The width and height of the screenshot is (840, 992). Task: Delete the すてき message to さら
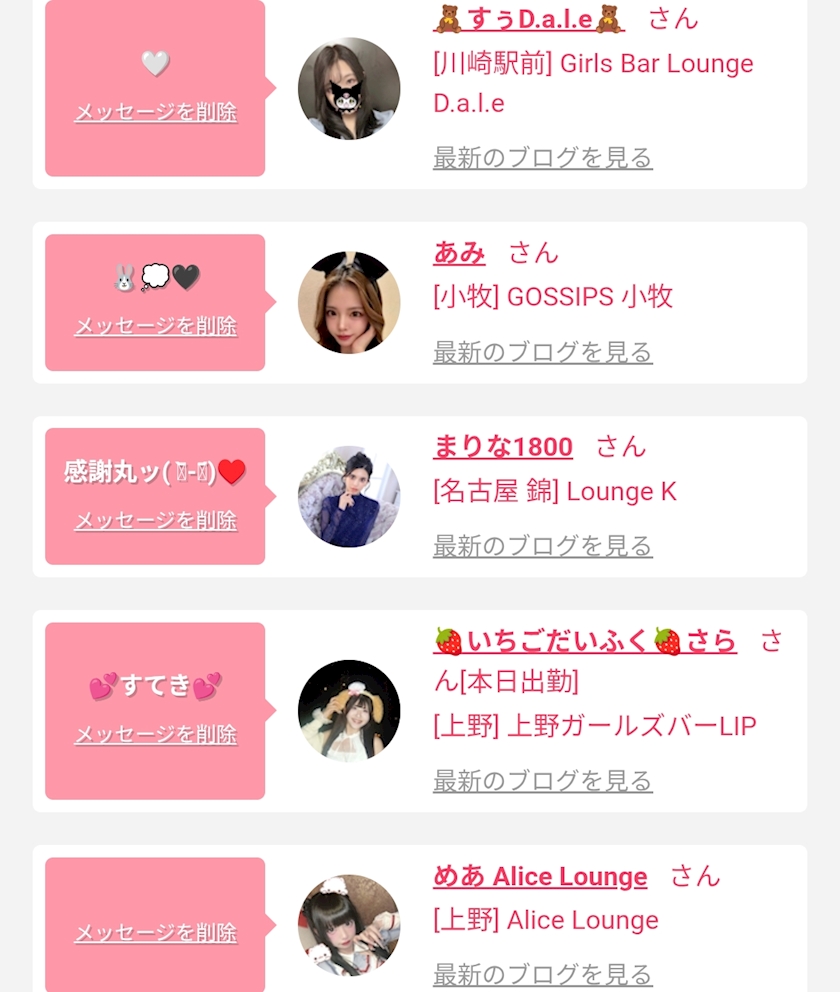tap(156, 735)
